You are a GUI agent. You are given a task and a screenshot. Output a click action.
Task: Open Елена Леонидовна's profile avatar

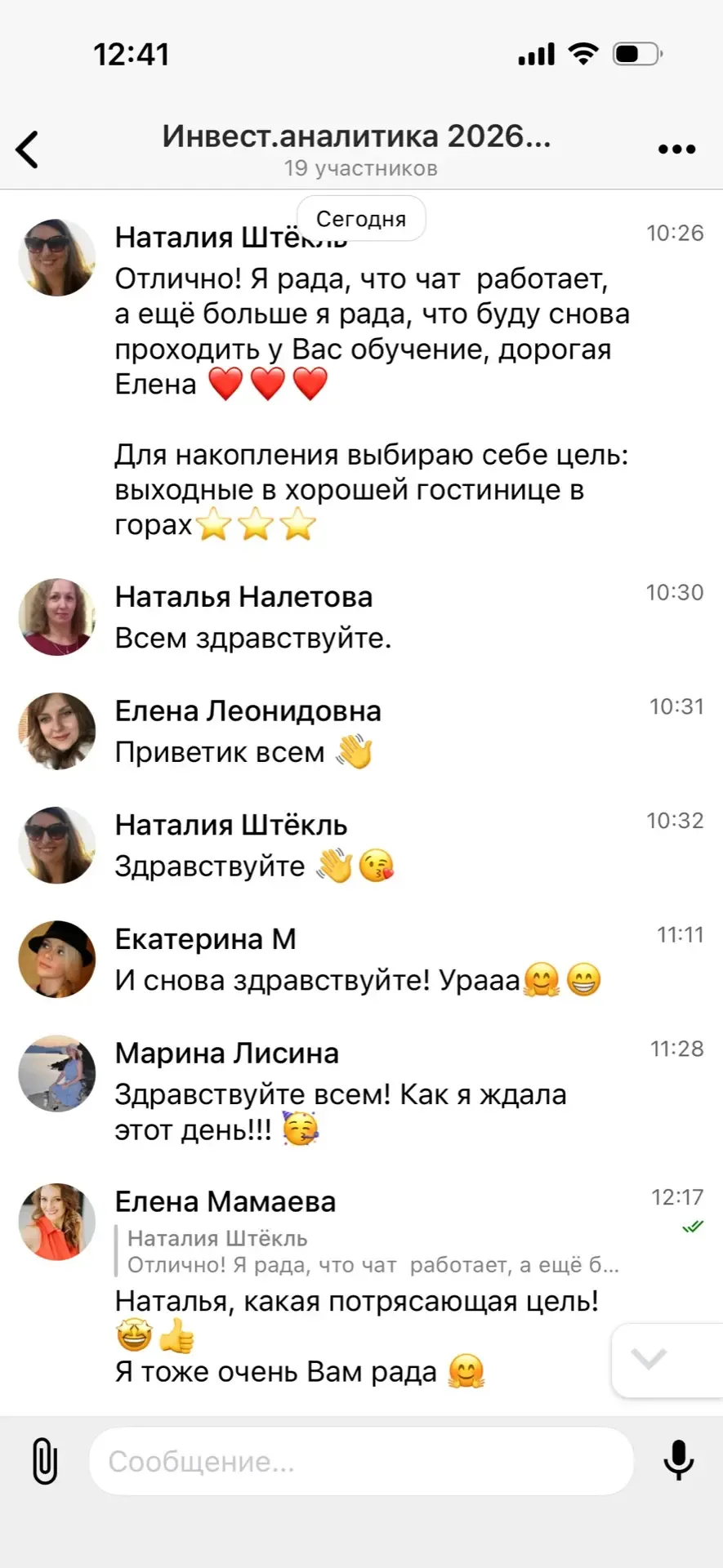pyautogui.click(x=57, y=731)
